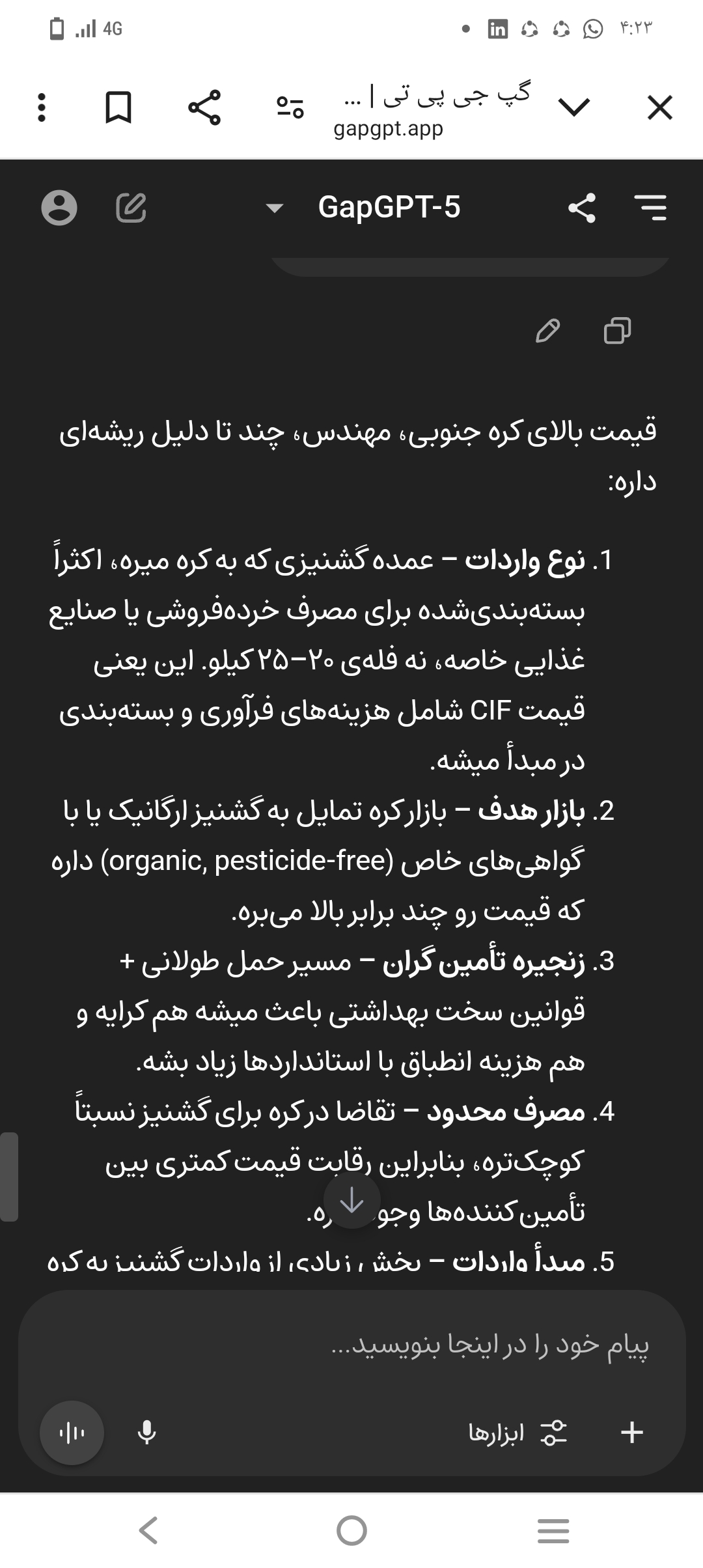Image resolution: width=703 pixels, height=1568 pixels.
Task: Open the ابزارها tools options
Action: (518, 1432)
